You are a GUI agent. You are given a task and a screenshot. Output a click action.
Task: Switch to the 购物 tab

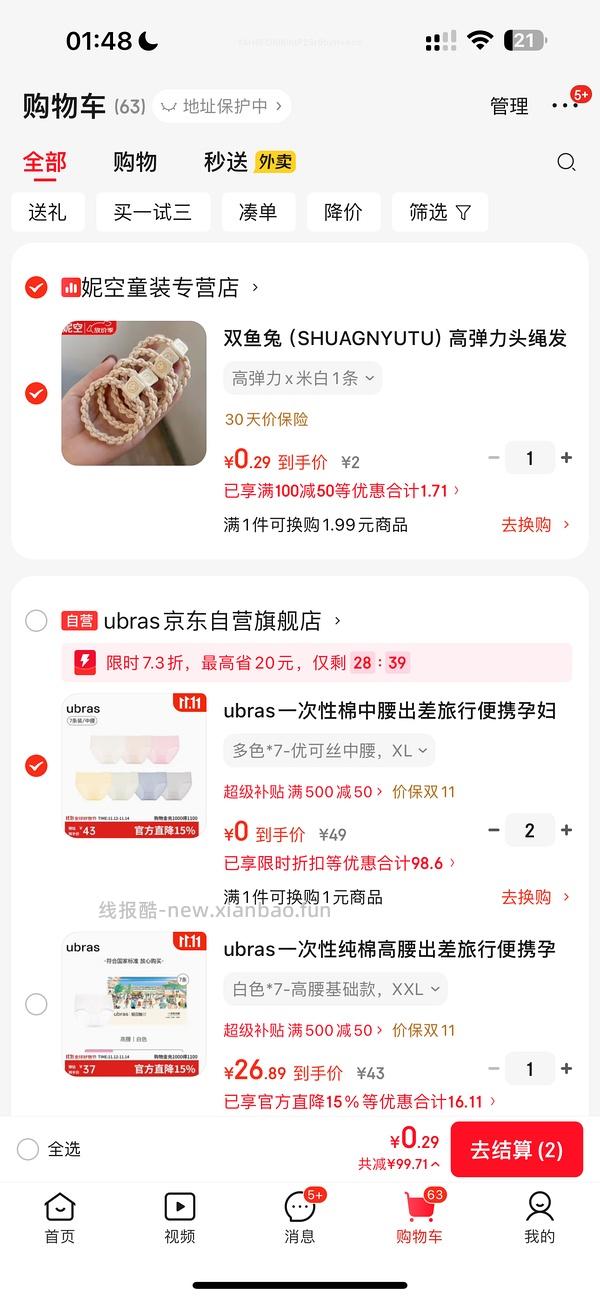(135, 162)
